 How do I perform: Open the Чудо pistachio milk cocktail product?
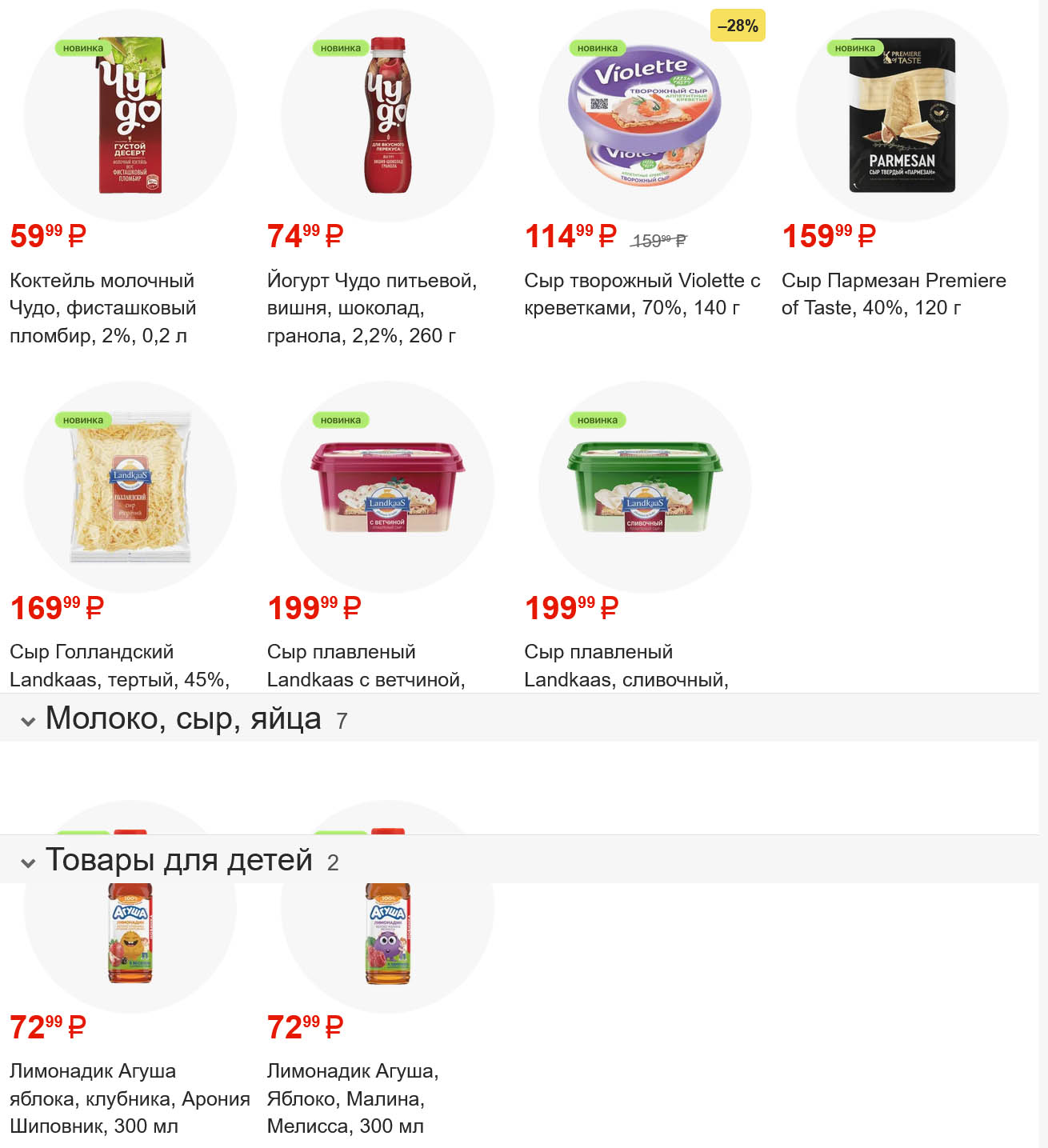130,116
